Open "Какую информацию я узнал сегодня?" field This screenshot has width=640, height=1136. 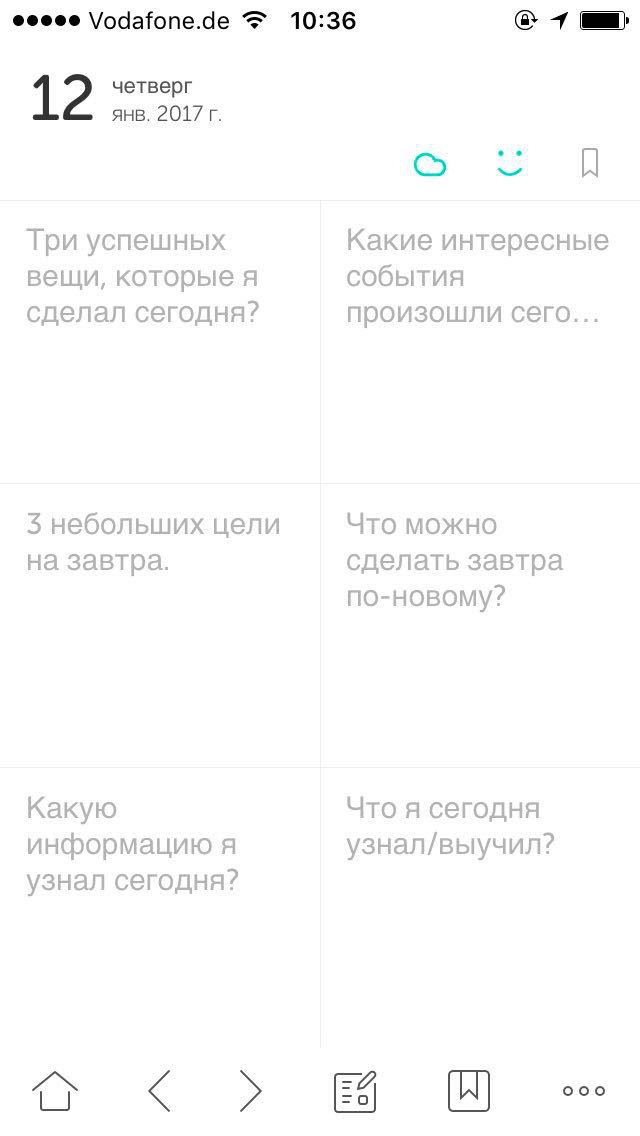[160, 905]
